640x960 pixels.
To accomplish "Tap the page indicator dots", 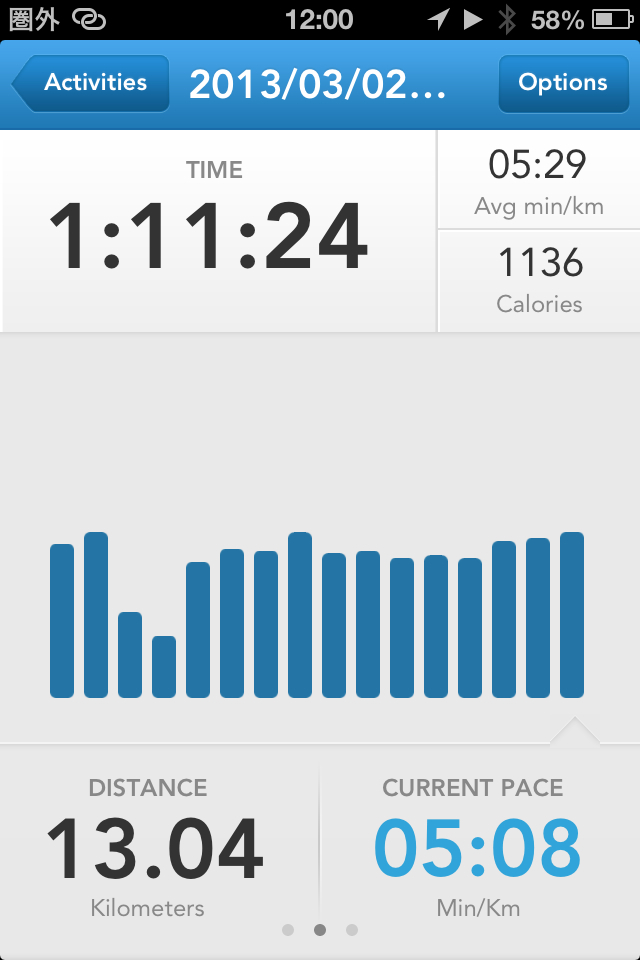I will coord(320,930).
